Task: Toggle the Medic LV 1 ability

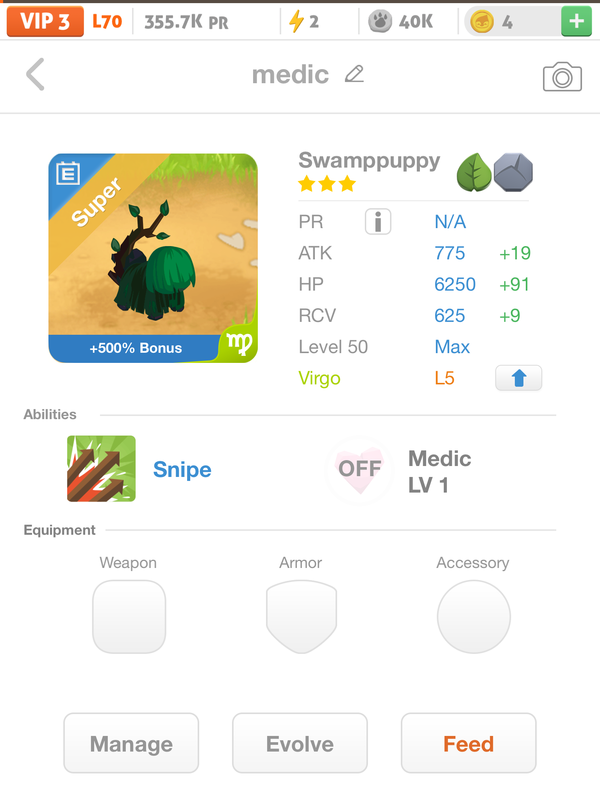Action: tap(359, 469)
